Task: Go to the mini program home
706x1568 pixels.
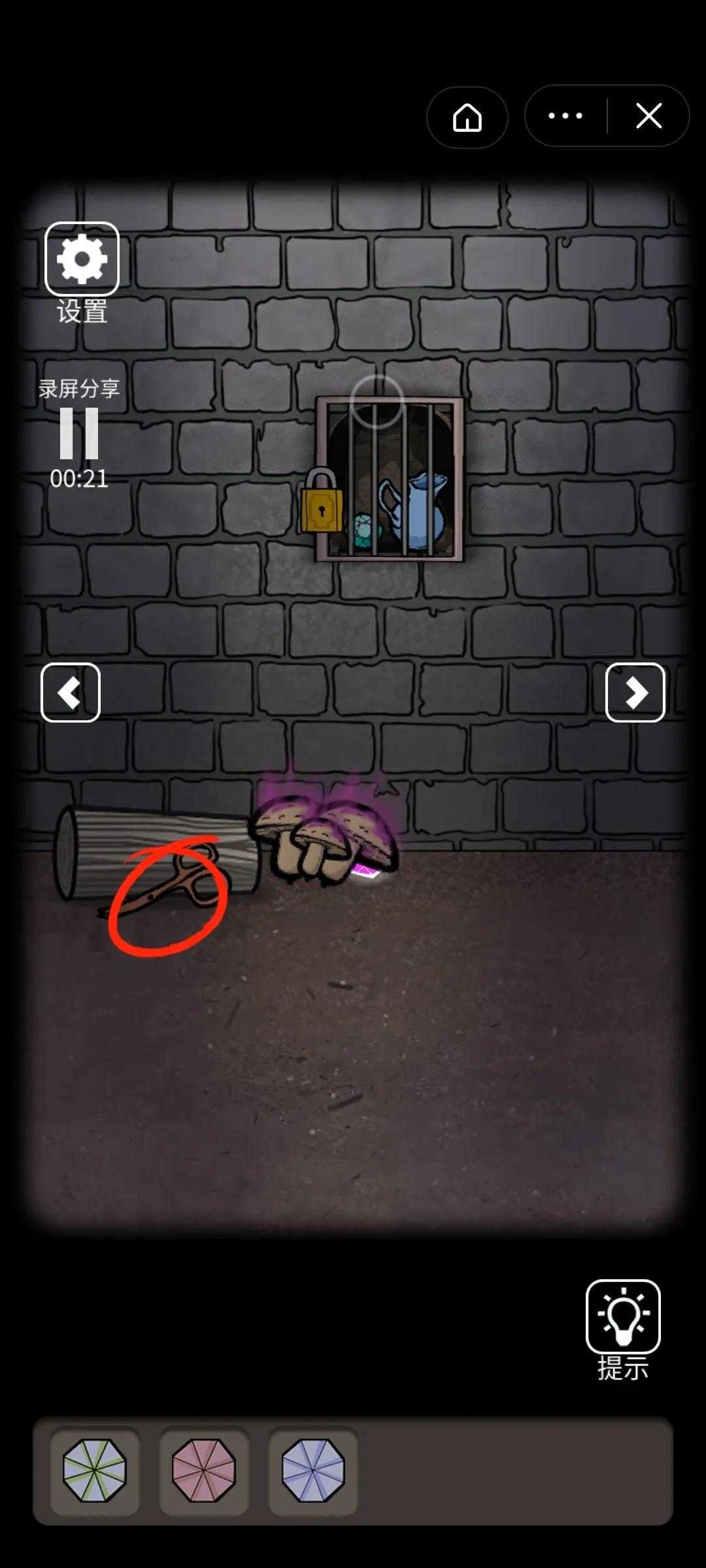Action: [467, 118]
